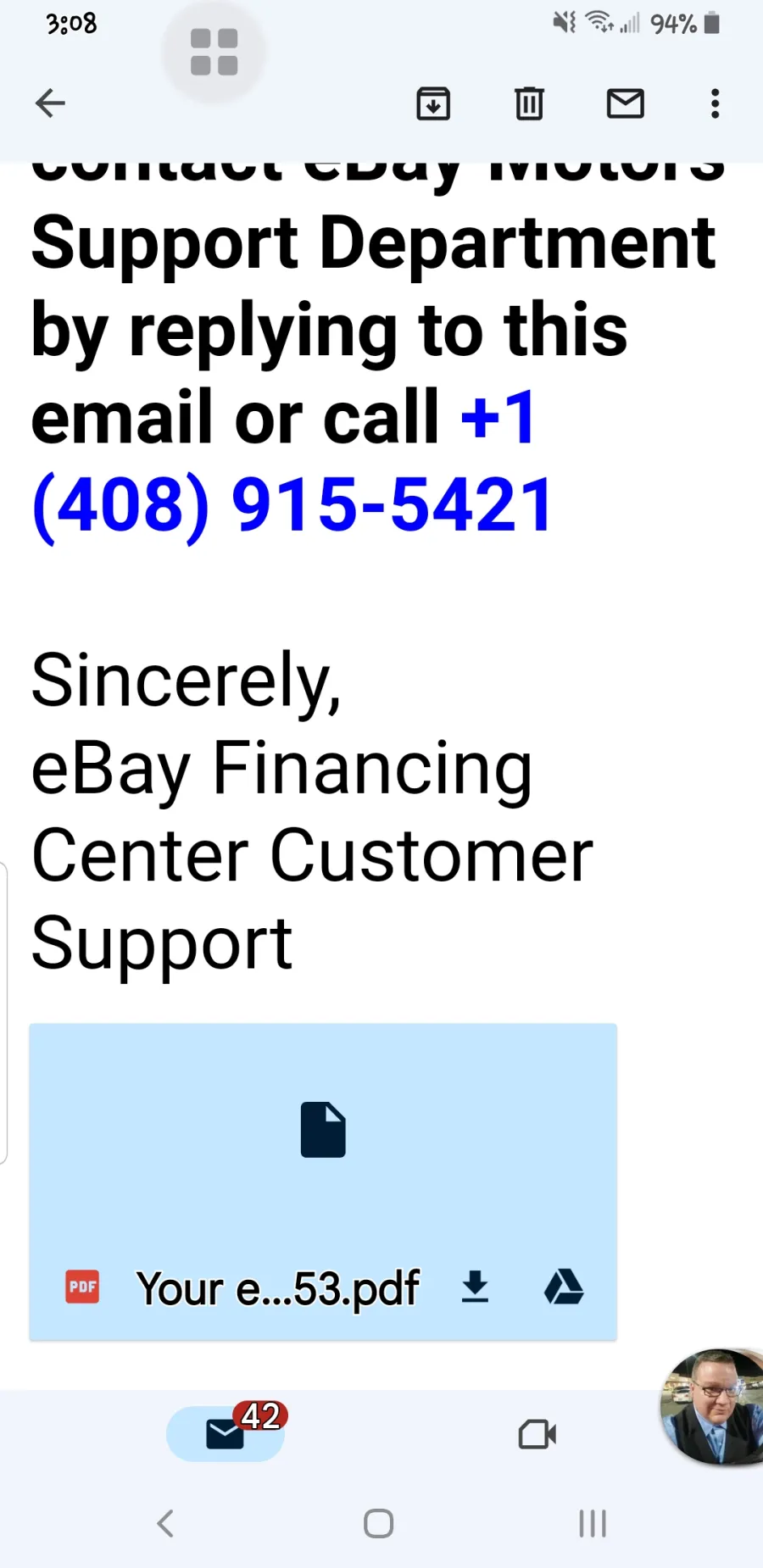Open the overflow menu

pyautogui.click(x=716, y=103)
